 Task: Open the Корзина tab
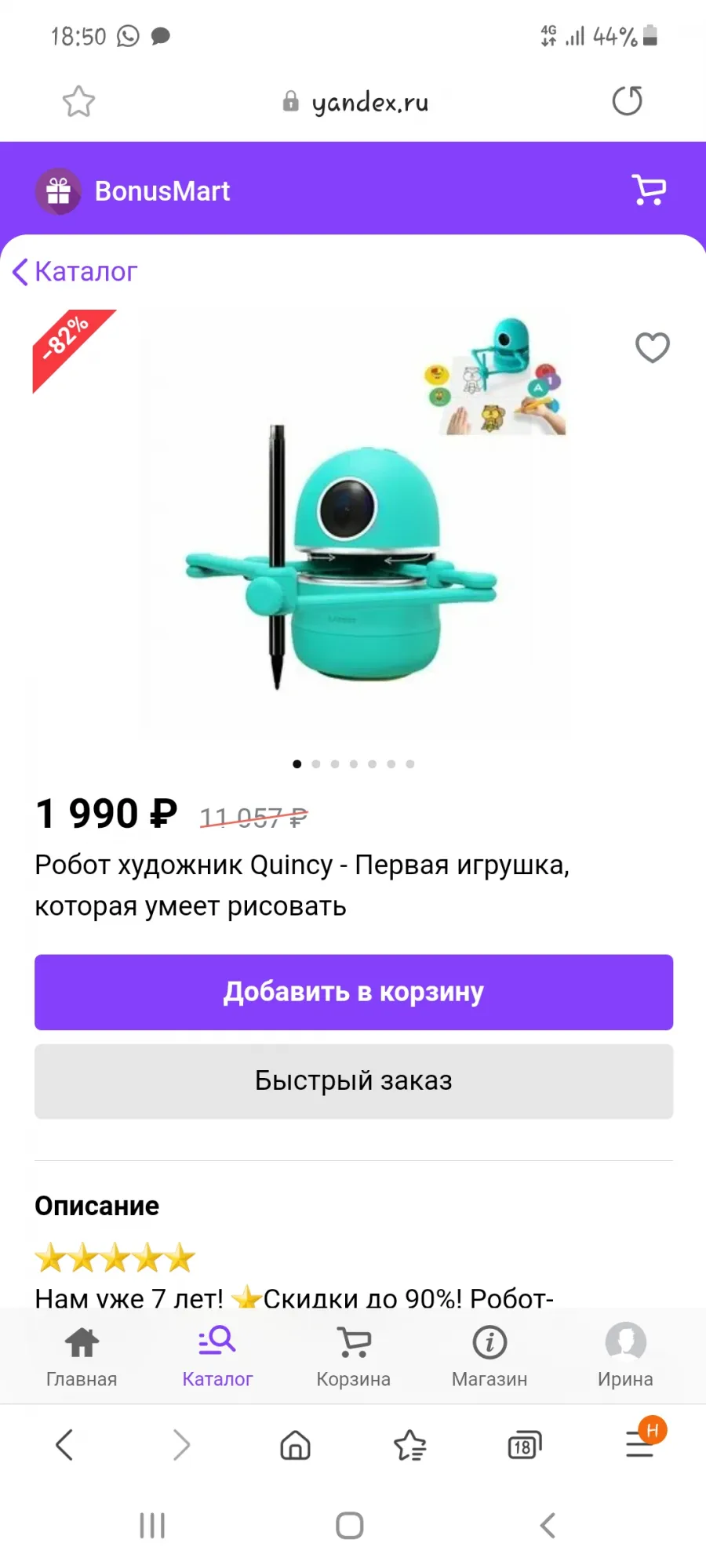[x=354, y=1356]
